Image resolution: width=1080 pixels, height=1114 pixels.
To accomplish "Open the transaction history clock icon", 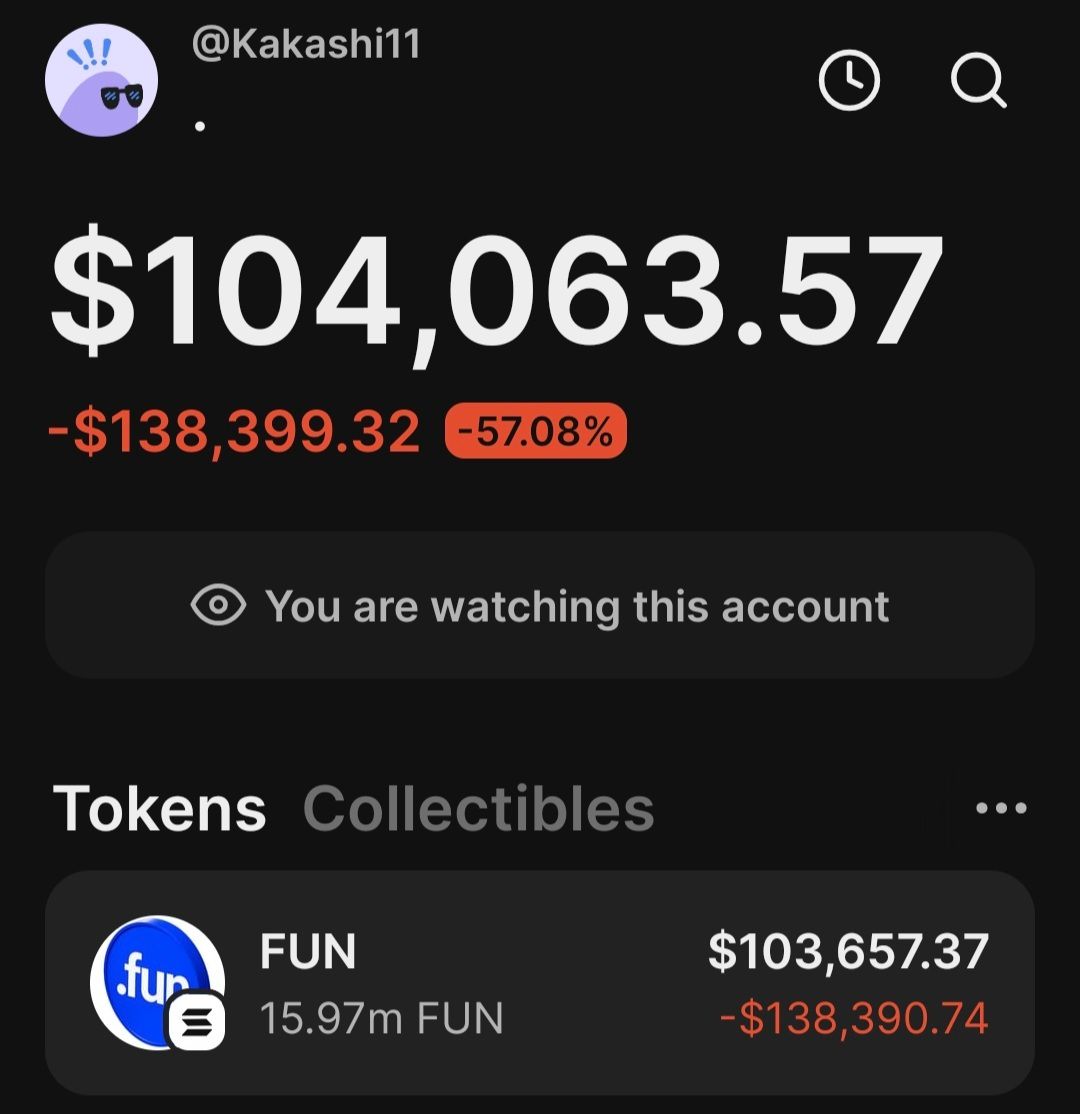I will point(849,81).
